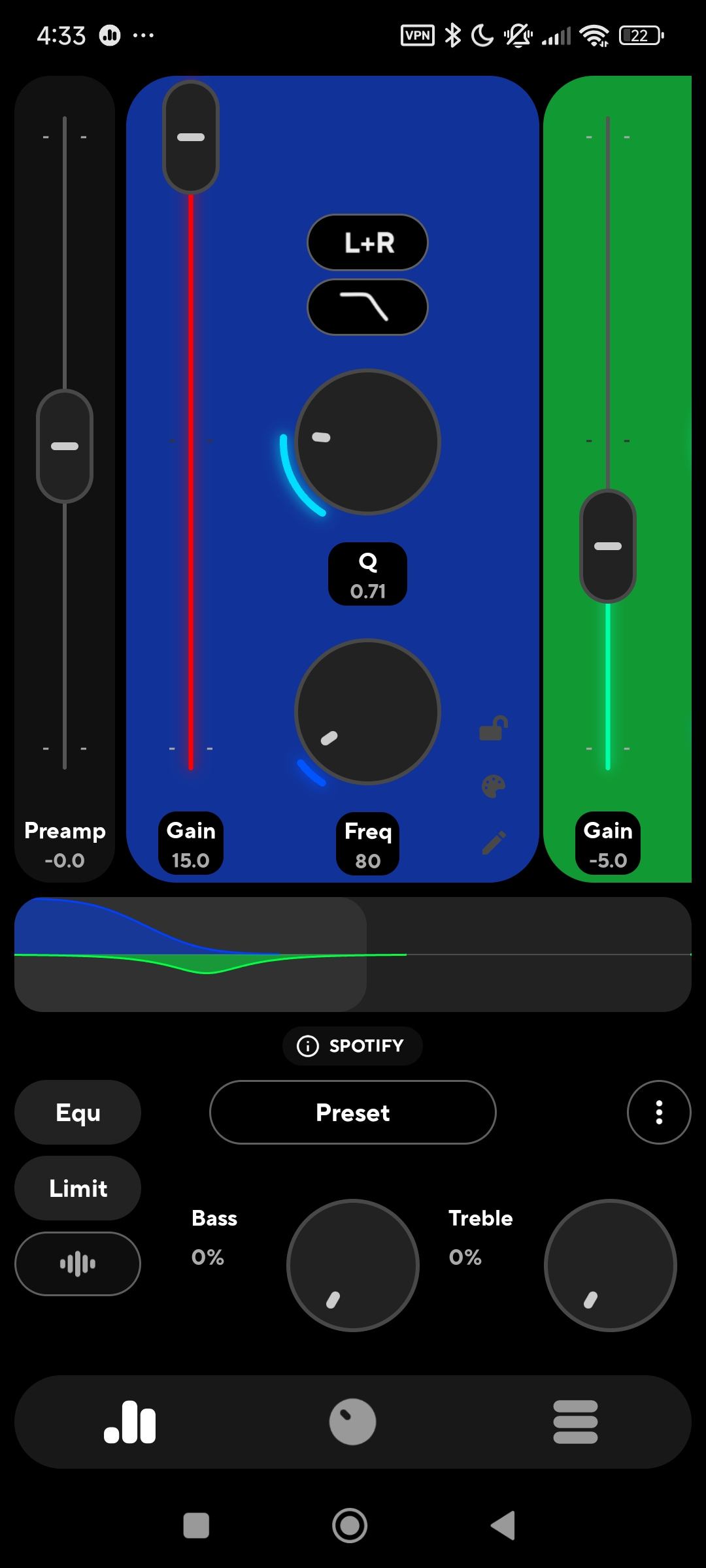Switch to the knob tab
The width and height of the screenshot is (706, 1568).
352,1422
